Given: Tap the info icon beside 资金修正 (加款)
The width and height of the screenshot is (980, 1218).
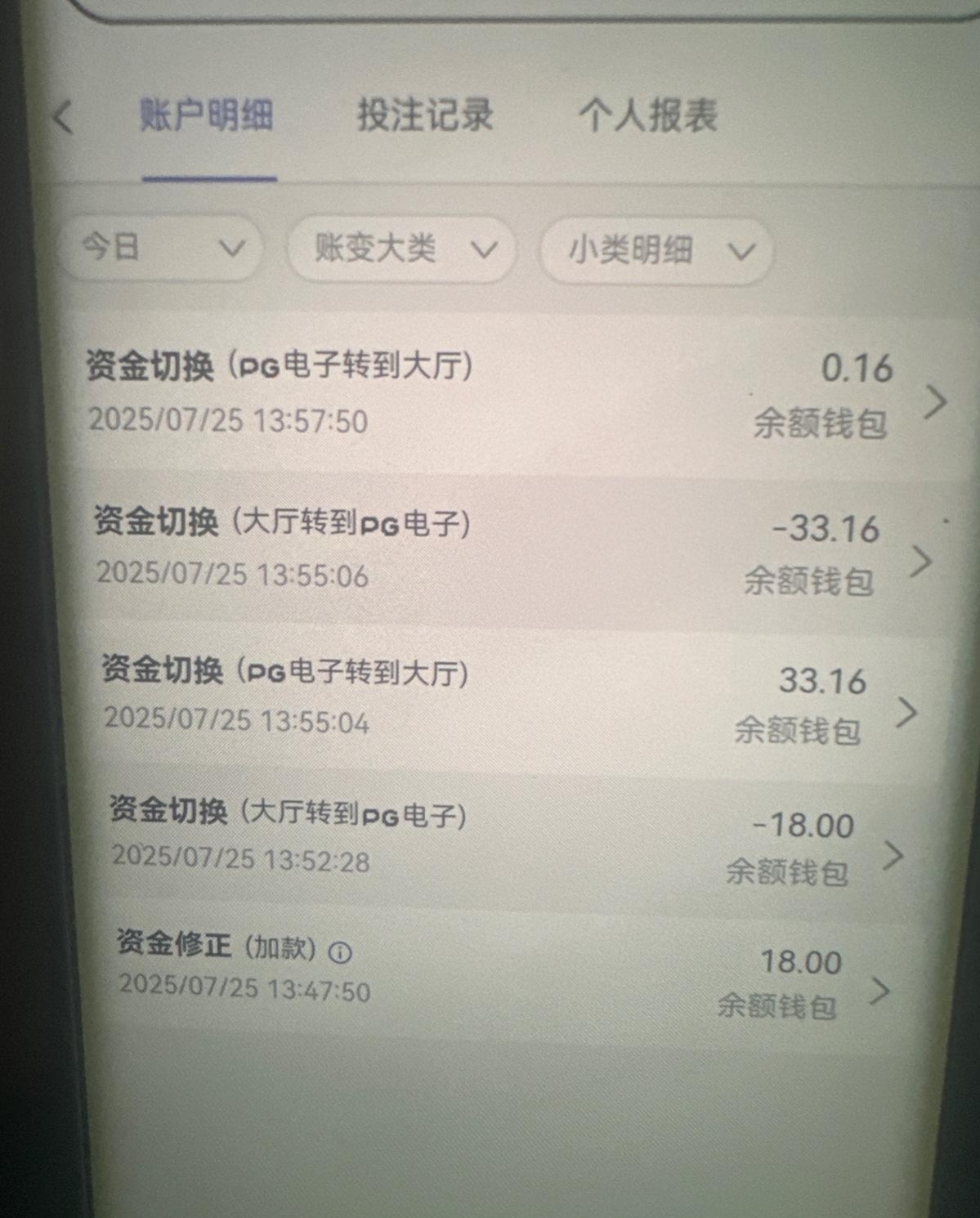Looking at the screenshot, I should 340,952.
